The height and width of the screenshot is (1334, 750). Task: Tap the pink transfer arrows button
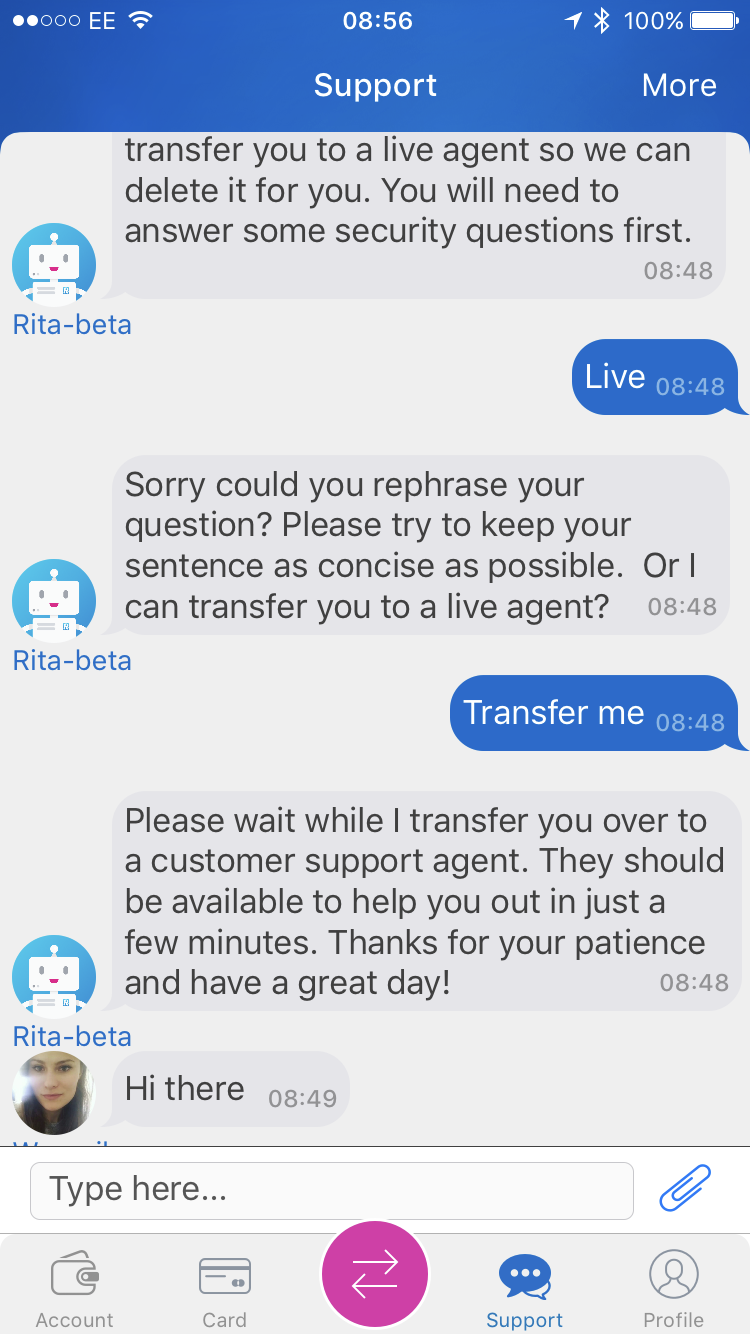click(375, 1275)
